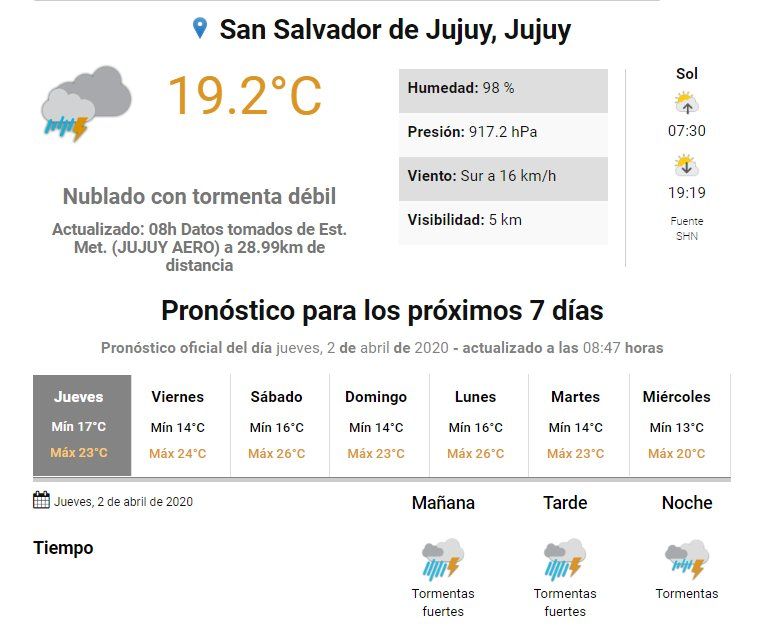
Task: Switch to the Lunes forecast tab
Action: [x=477, y=425]
